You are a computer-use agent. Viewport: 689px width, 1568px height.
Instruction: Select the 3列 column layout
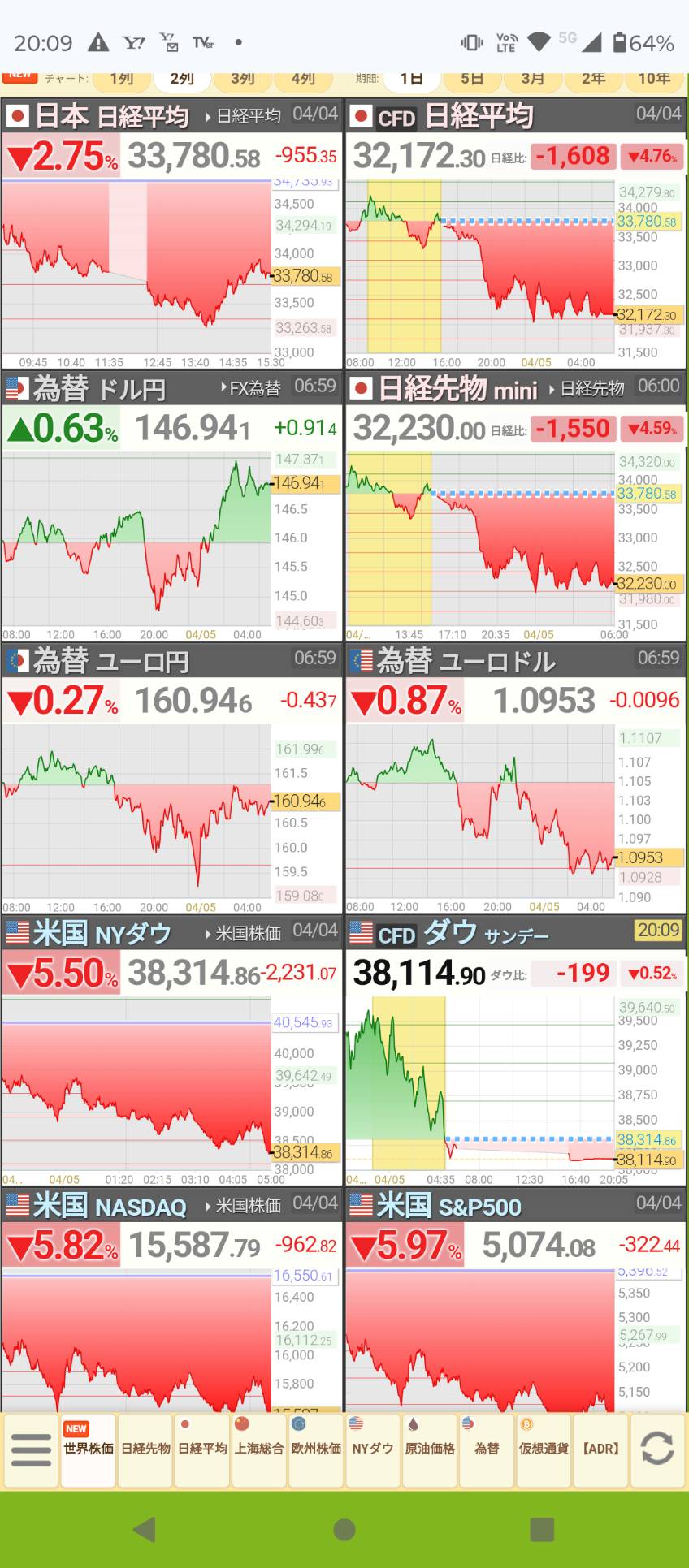tap(242, 79)
